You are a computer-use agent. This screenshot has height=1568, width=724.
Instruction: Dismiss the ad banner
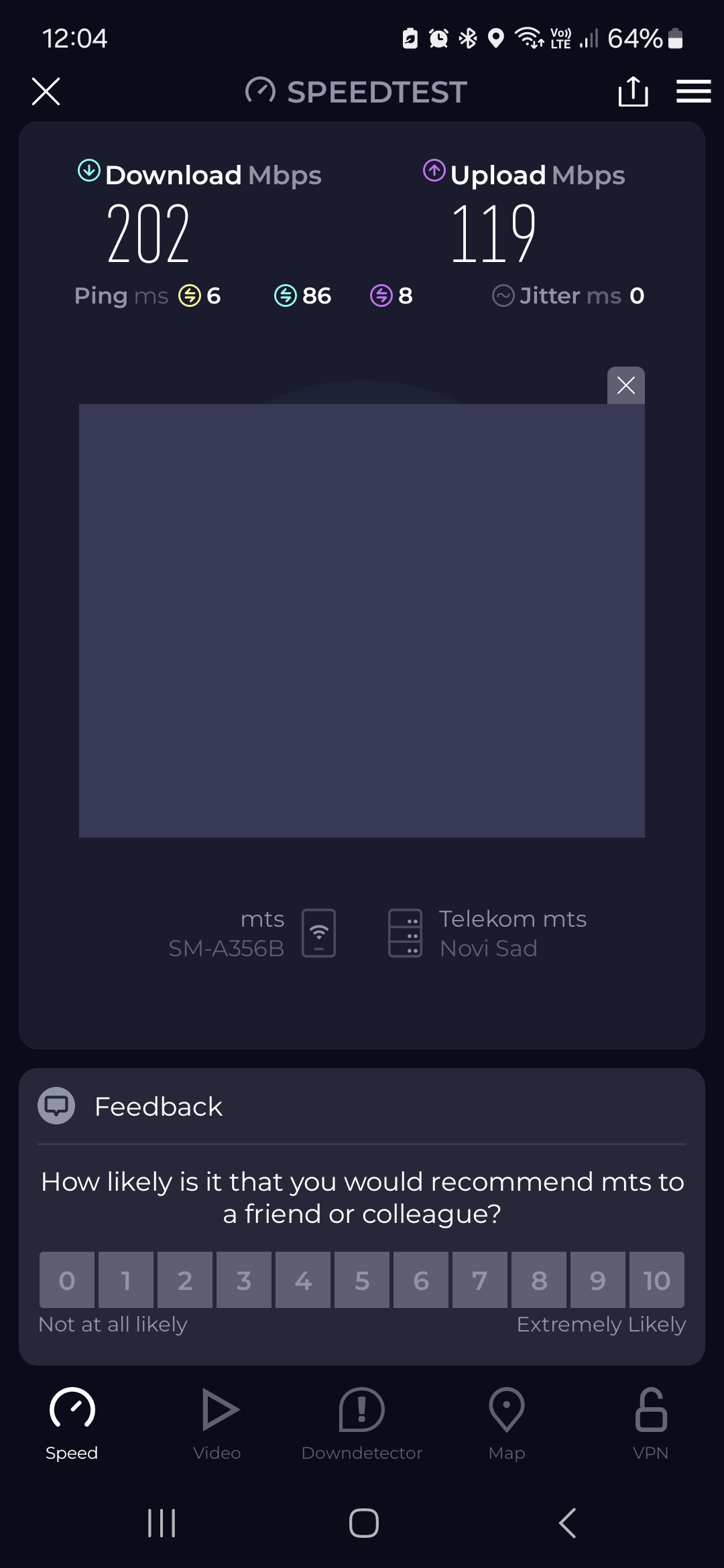click(x=625, y=385)
